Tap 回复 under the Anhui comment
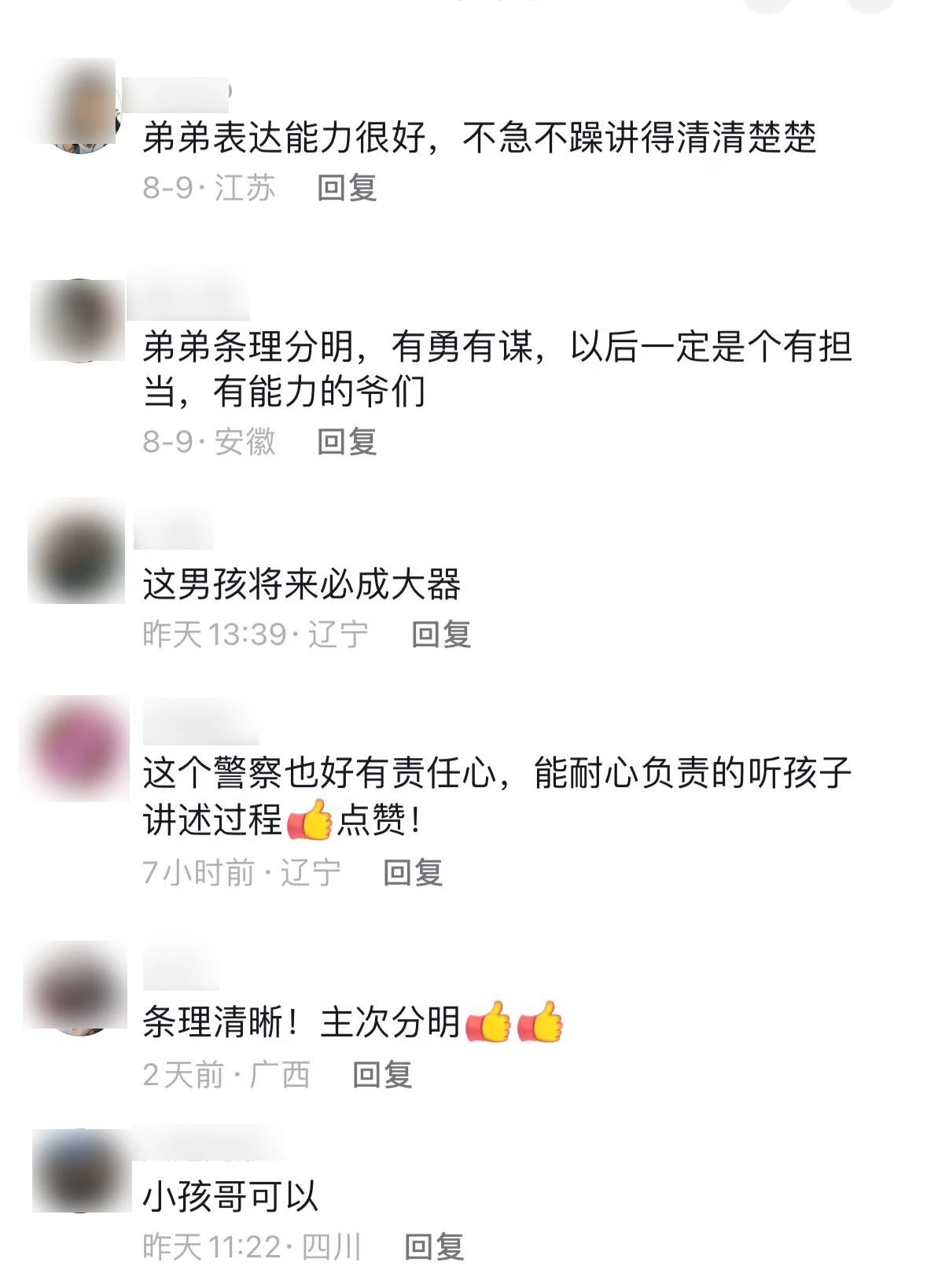Viewport: 927px width, 1288px height. 347,442
